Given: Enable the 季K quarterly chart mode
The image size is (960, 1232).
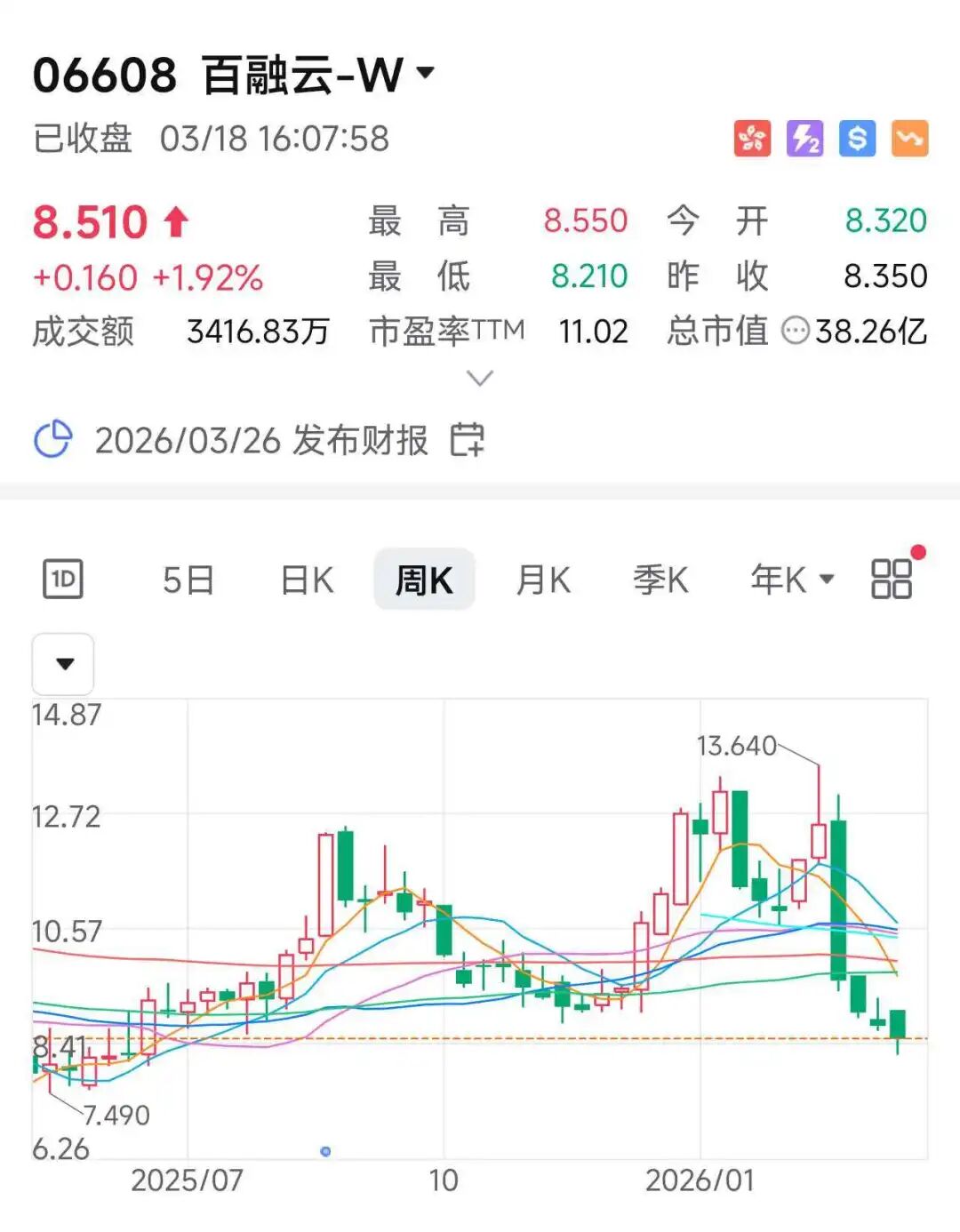Looking at the screenshot, I should pyautogui.click(x=660, y=579).
